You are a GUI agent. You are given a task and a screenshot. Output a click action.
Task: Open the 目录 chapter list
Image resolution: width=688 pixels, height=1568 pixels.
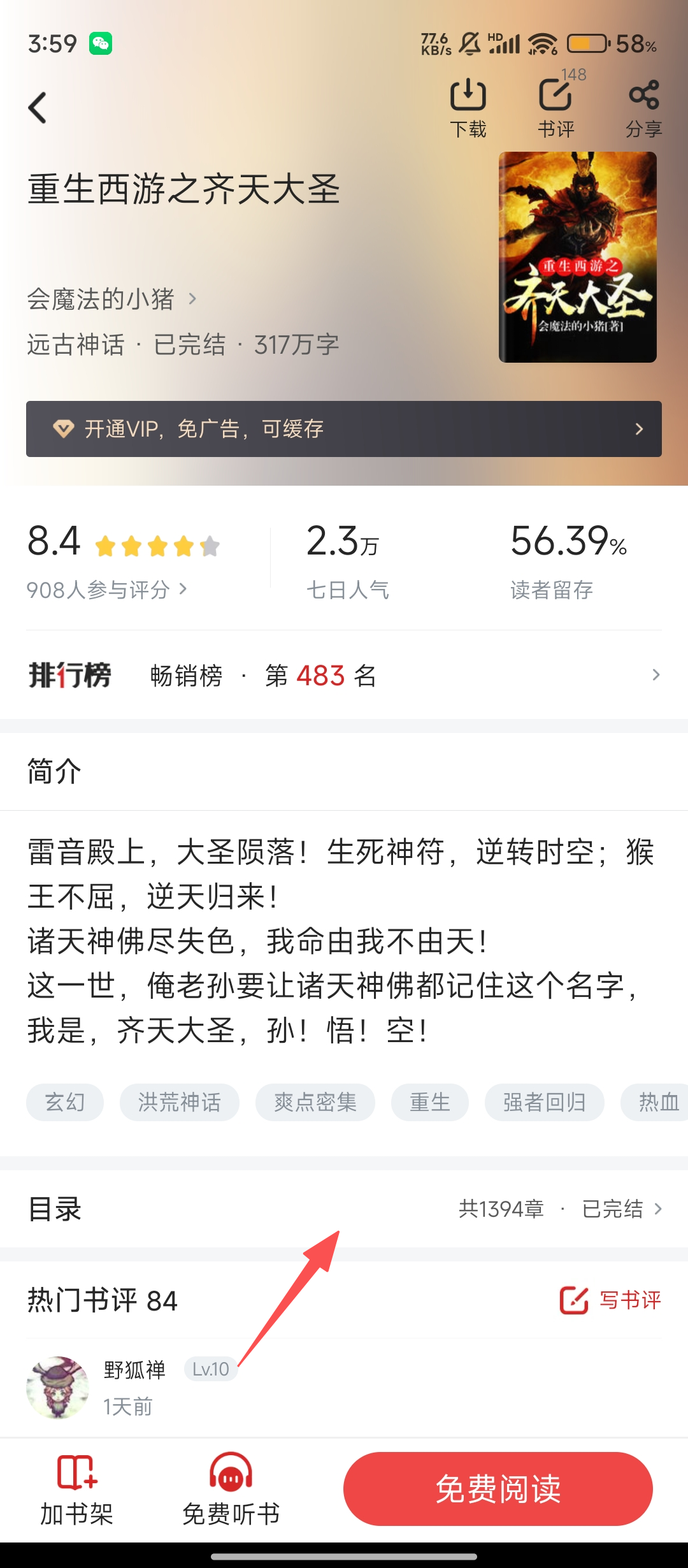pyautogui.click(x=344, y=1209)
